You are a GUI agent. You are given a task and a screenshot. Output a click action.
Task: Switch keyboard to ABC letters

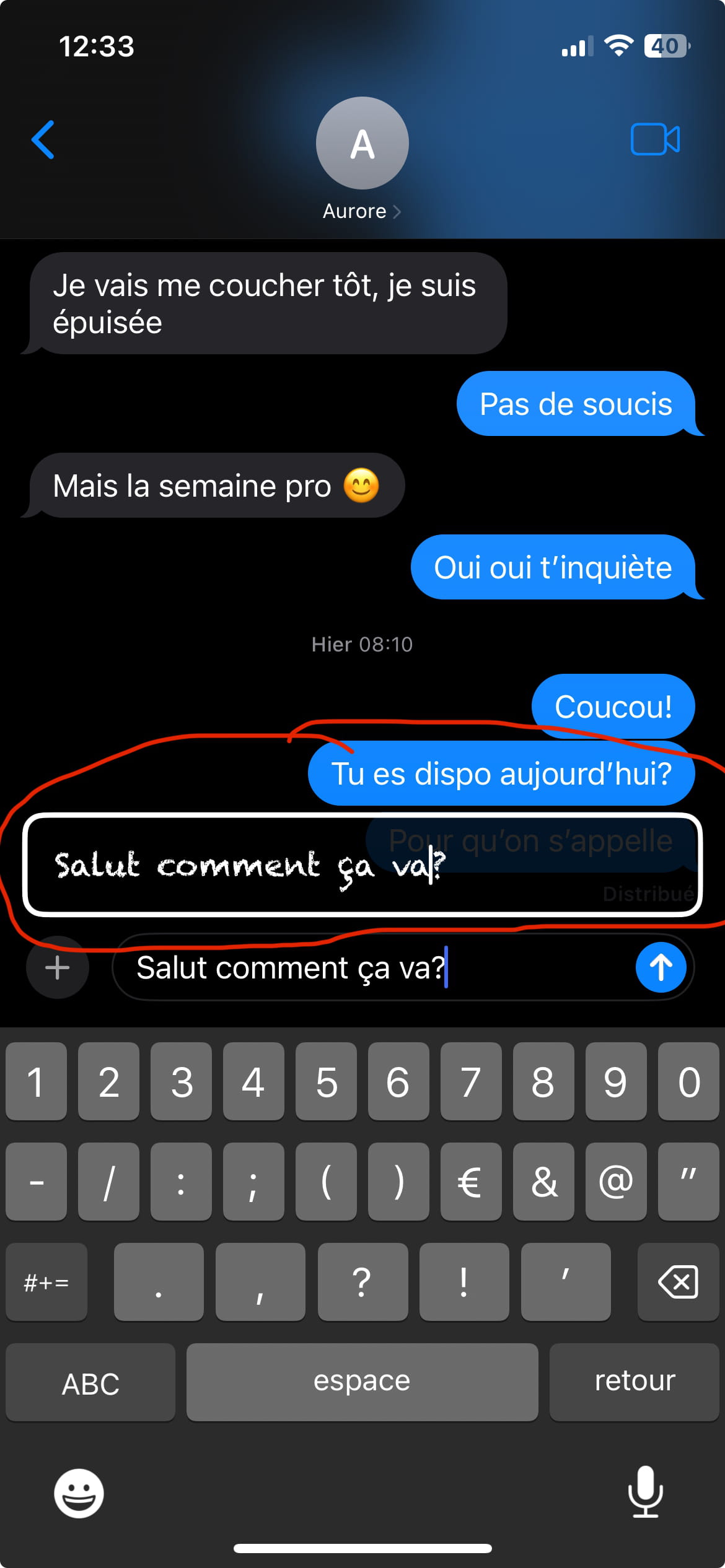[x=90, y=1382]
